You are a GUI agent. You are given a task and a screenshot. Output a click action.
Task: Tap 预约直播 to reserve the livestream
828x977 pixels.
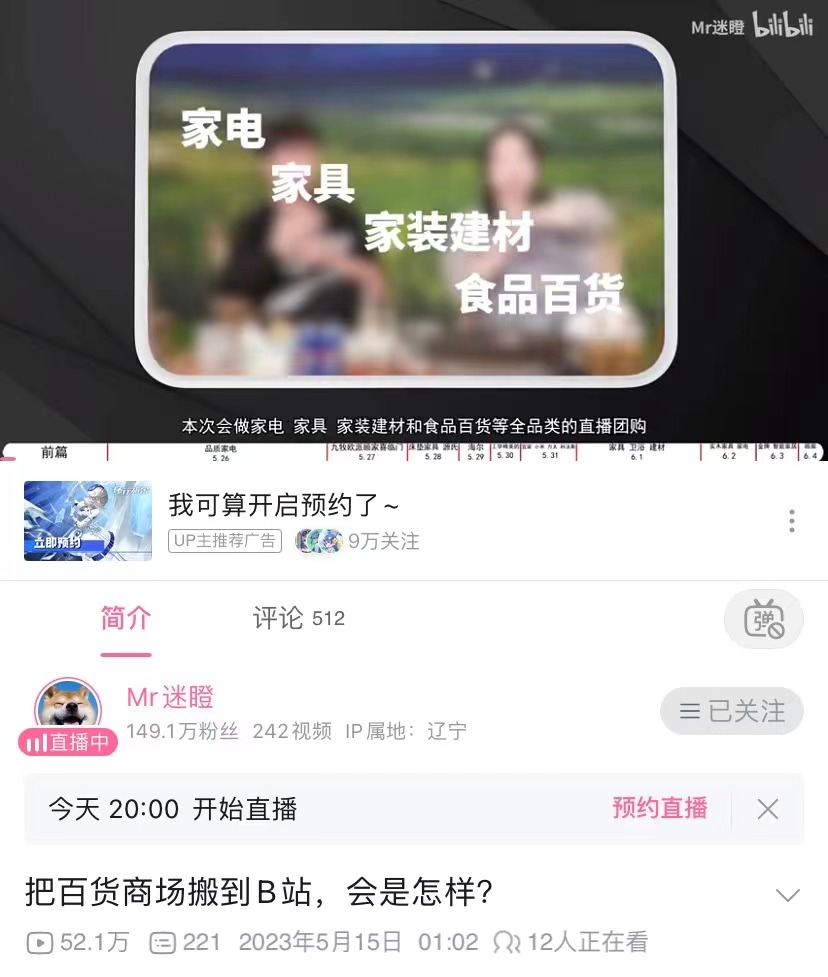click(x=659, y=808)
